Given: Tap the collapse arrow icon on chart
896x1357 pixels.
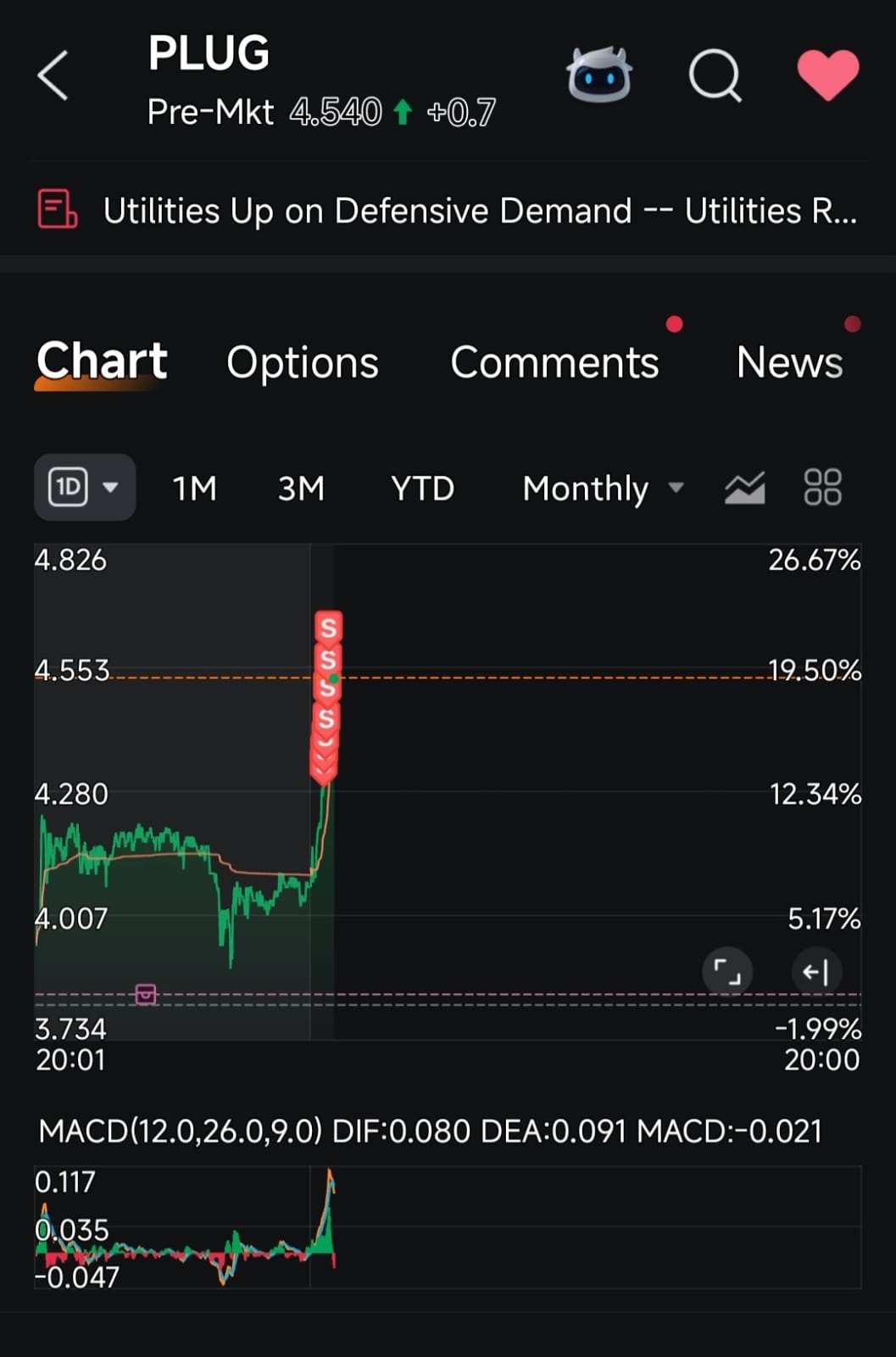Looking at the screenshot, I should pyautogui.click(x=815, y=971).
